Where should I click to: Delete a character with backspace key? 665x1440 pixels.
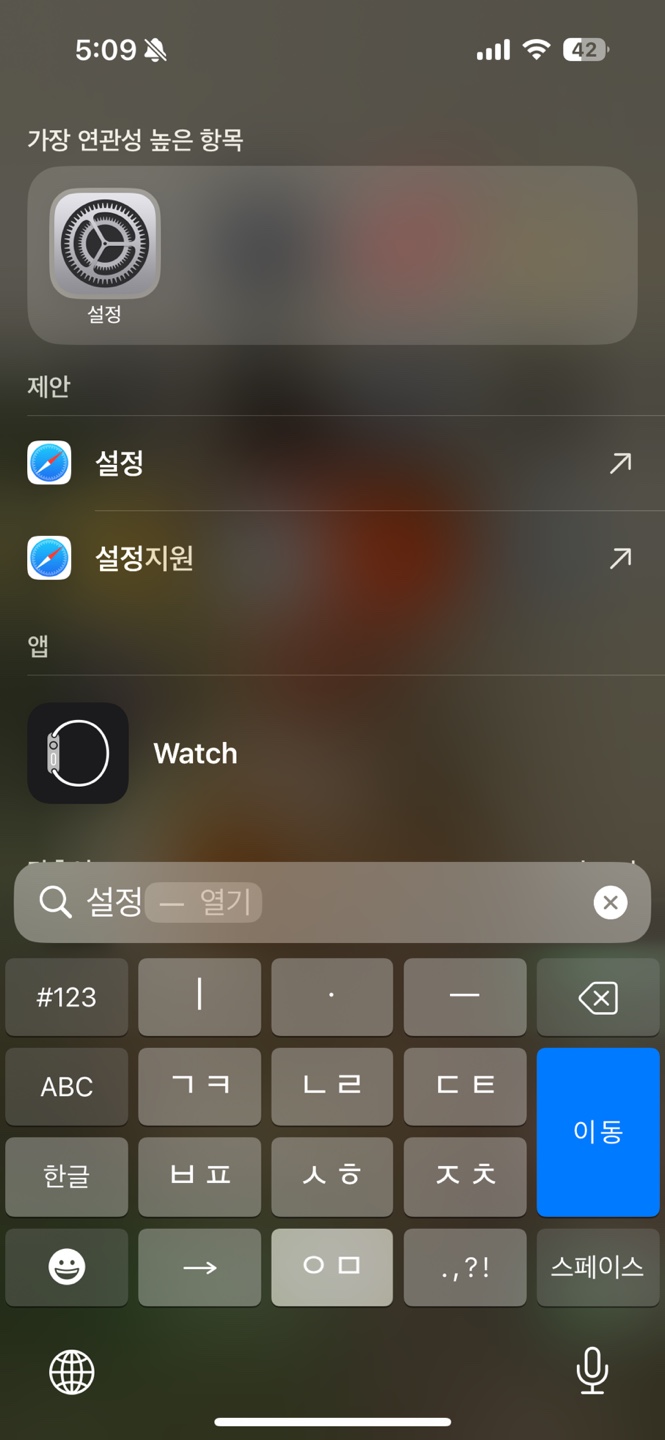[x=598, y=997]
